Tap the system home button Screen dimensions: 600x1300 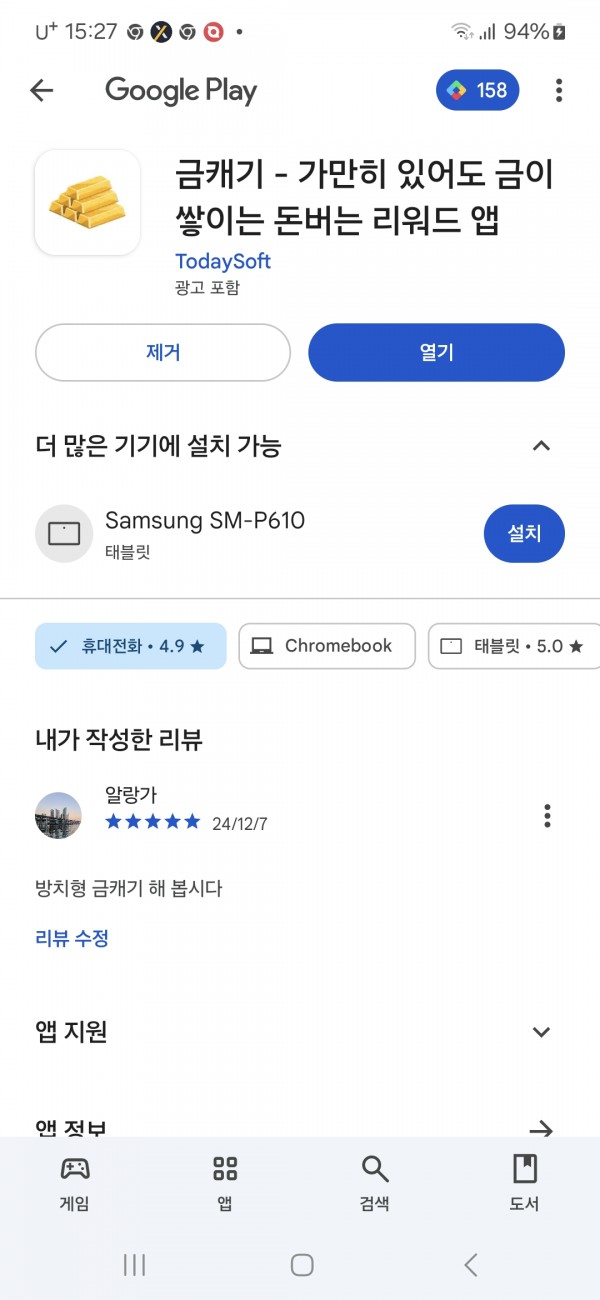[301, 1265]
